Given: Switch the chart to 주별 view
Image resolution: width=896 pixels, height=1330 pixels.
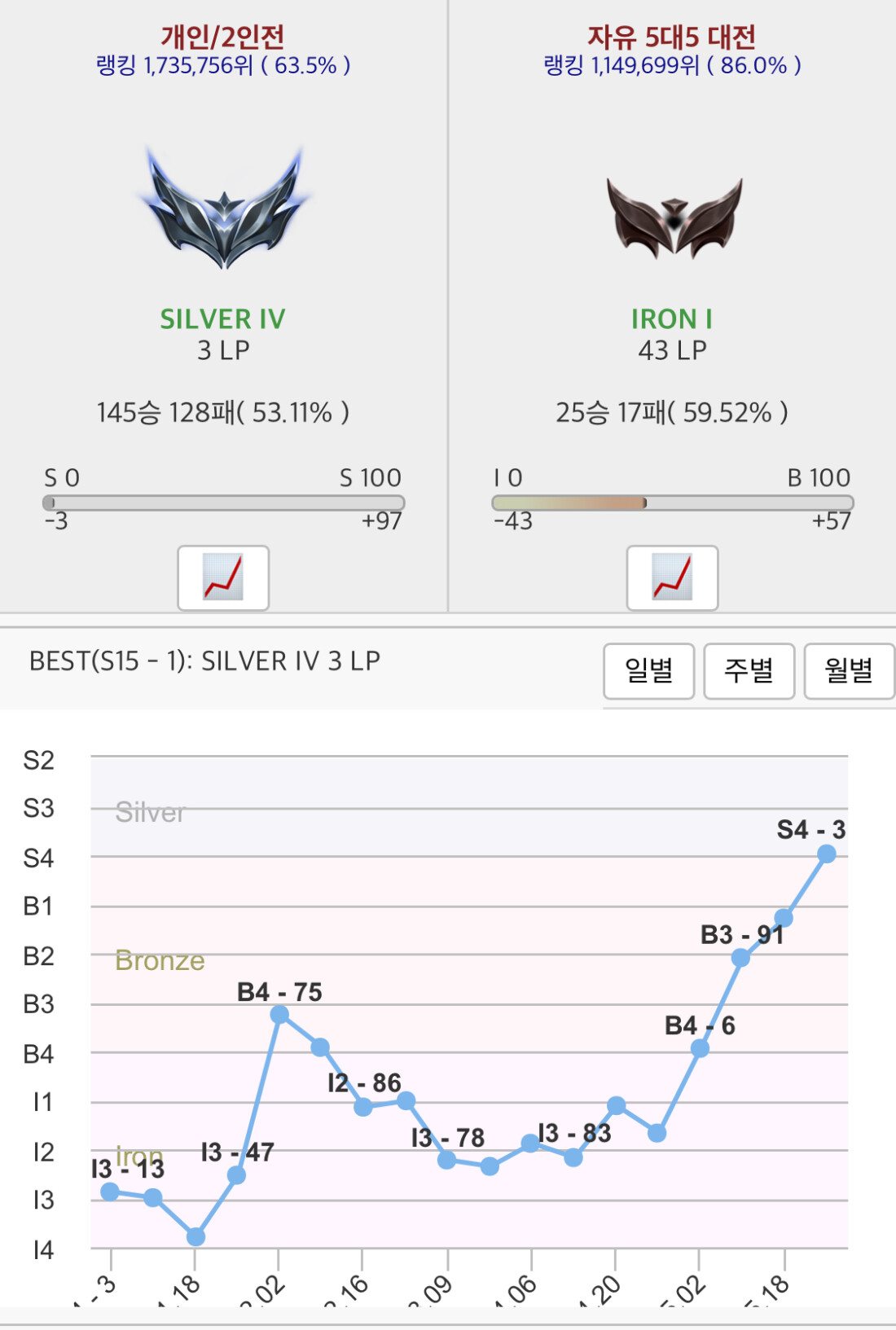Looking at the screenshot, I should coord(749,671).
